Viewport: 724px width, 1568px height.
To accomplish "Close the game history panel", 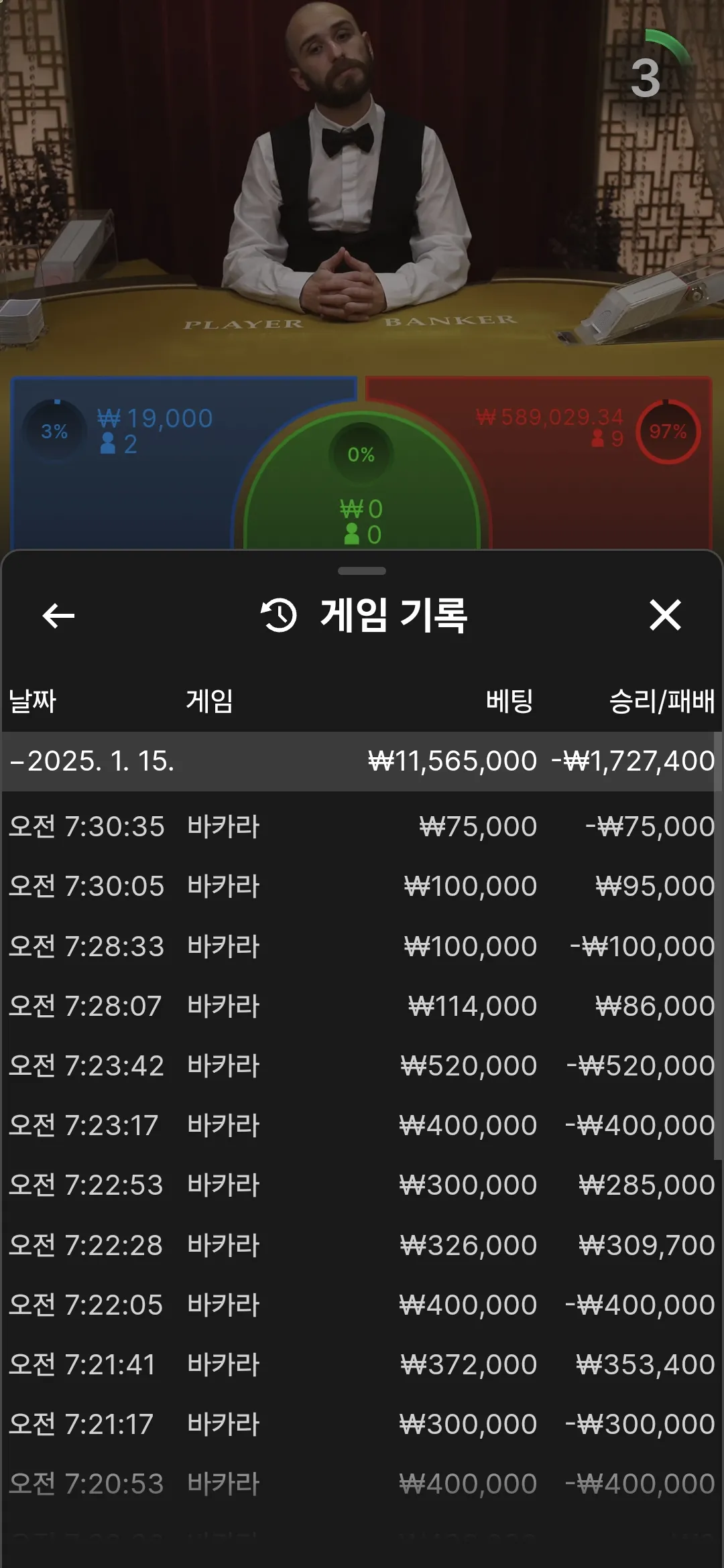I will point(665,615).
